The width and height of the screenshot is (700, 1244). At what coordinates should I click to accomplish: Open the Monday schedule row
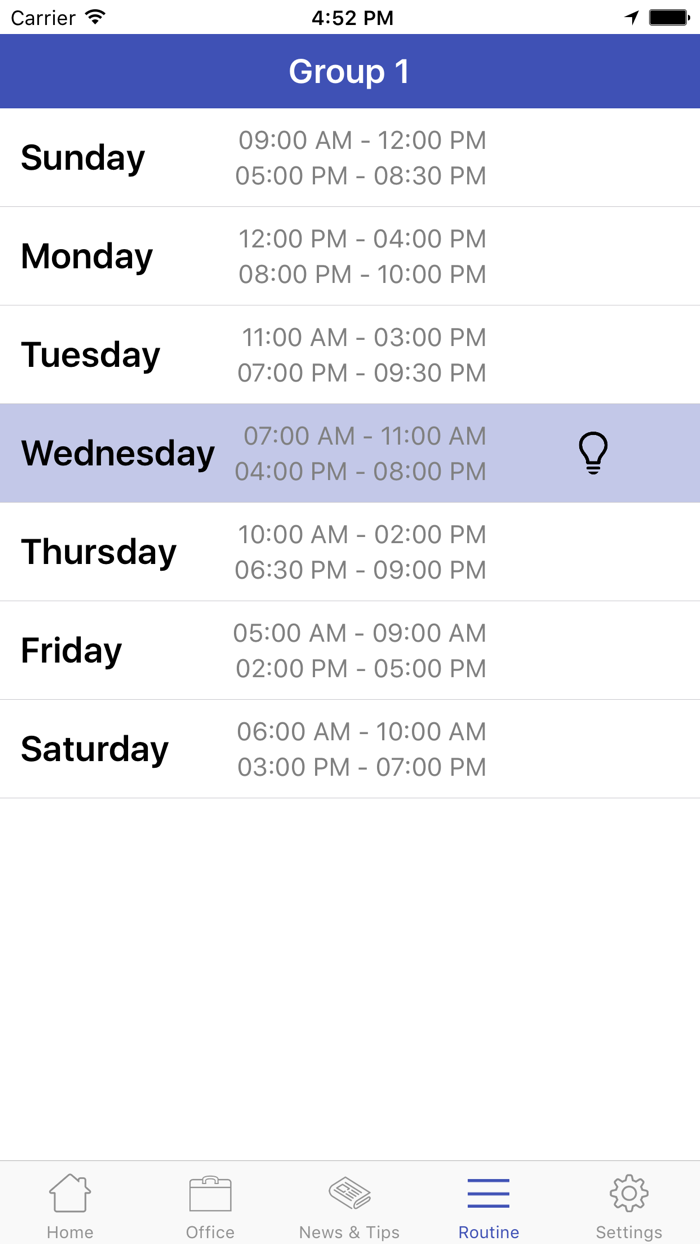click(x=350, y=256)
